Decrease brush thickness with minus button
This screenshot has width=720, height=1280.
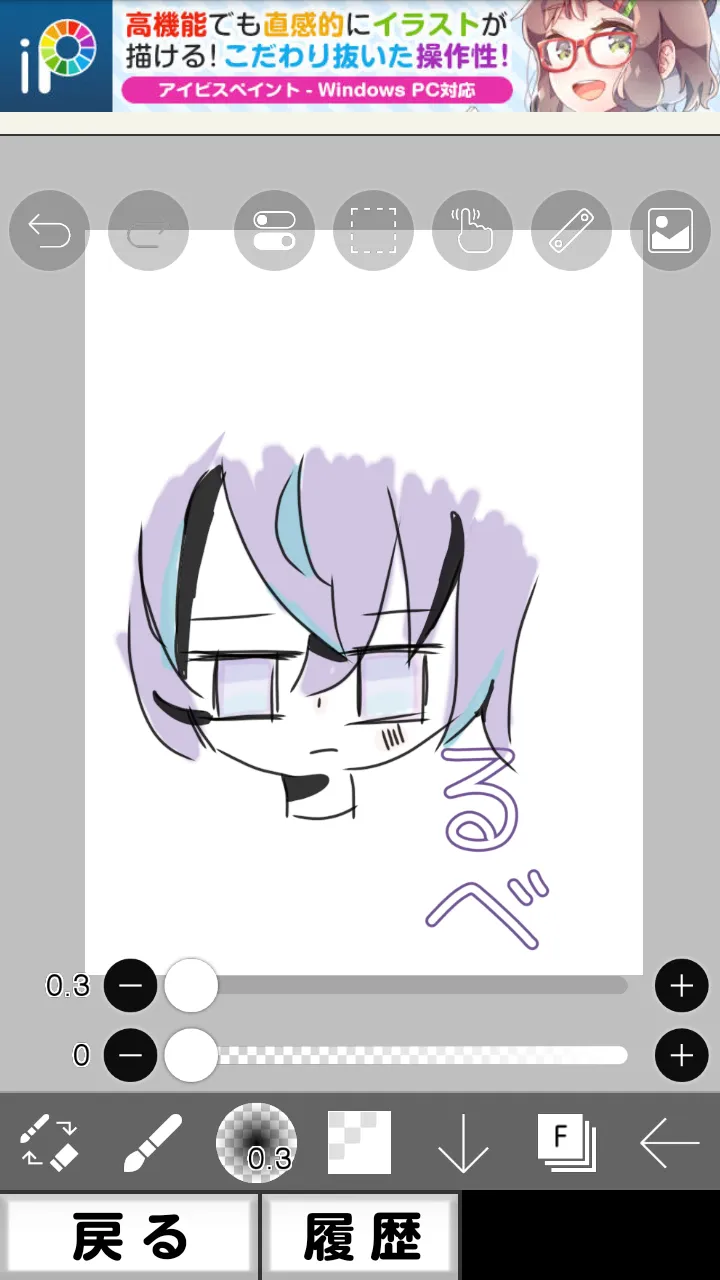(x=130, y=986)
